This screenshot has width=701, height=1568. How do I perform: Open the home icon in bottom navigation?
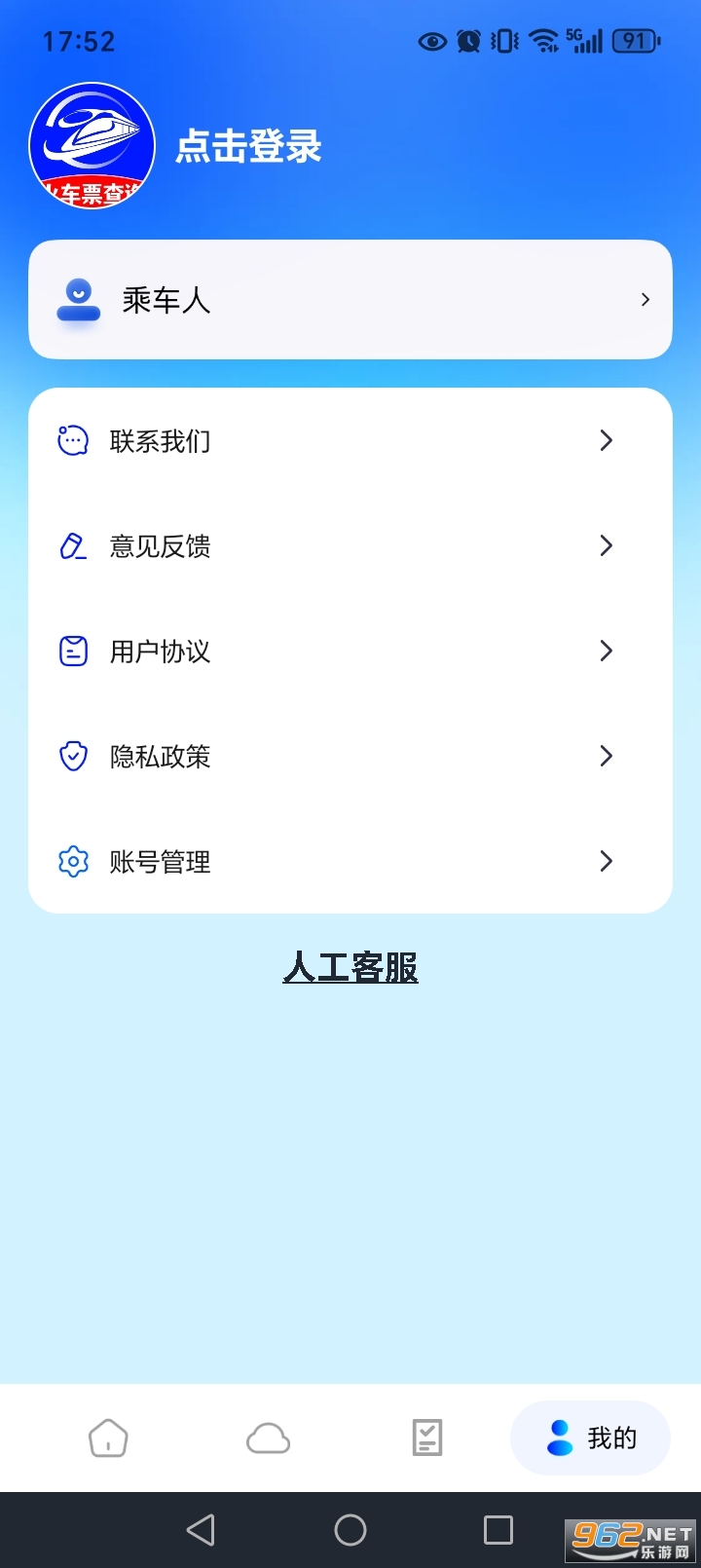pyautogui.click(x=108, y=1437)
